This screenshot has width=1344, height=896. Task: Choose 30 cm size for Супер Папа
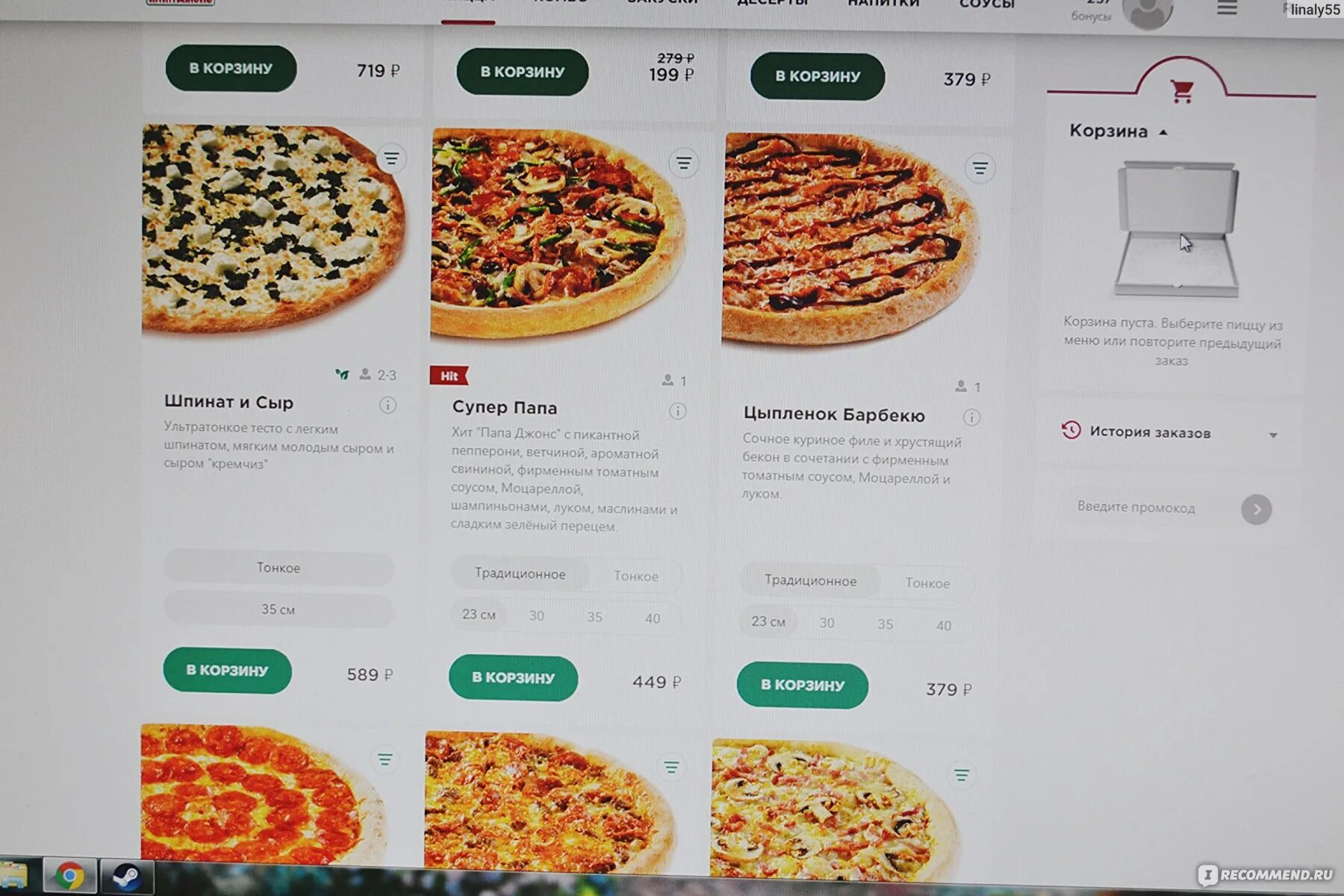click(x=536, y=616)
